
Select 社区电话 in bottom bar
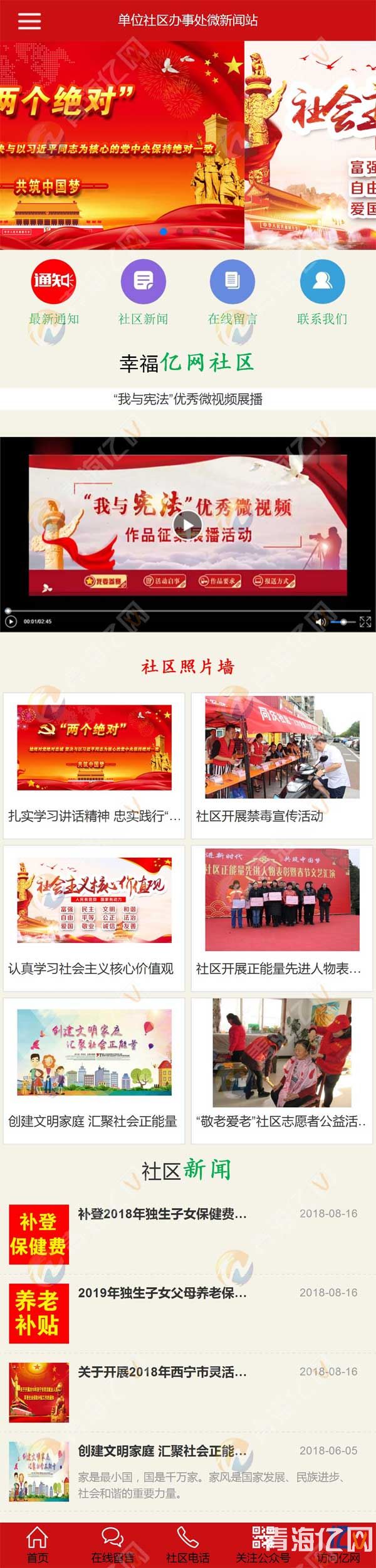tap(187, 1545)
